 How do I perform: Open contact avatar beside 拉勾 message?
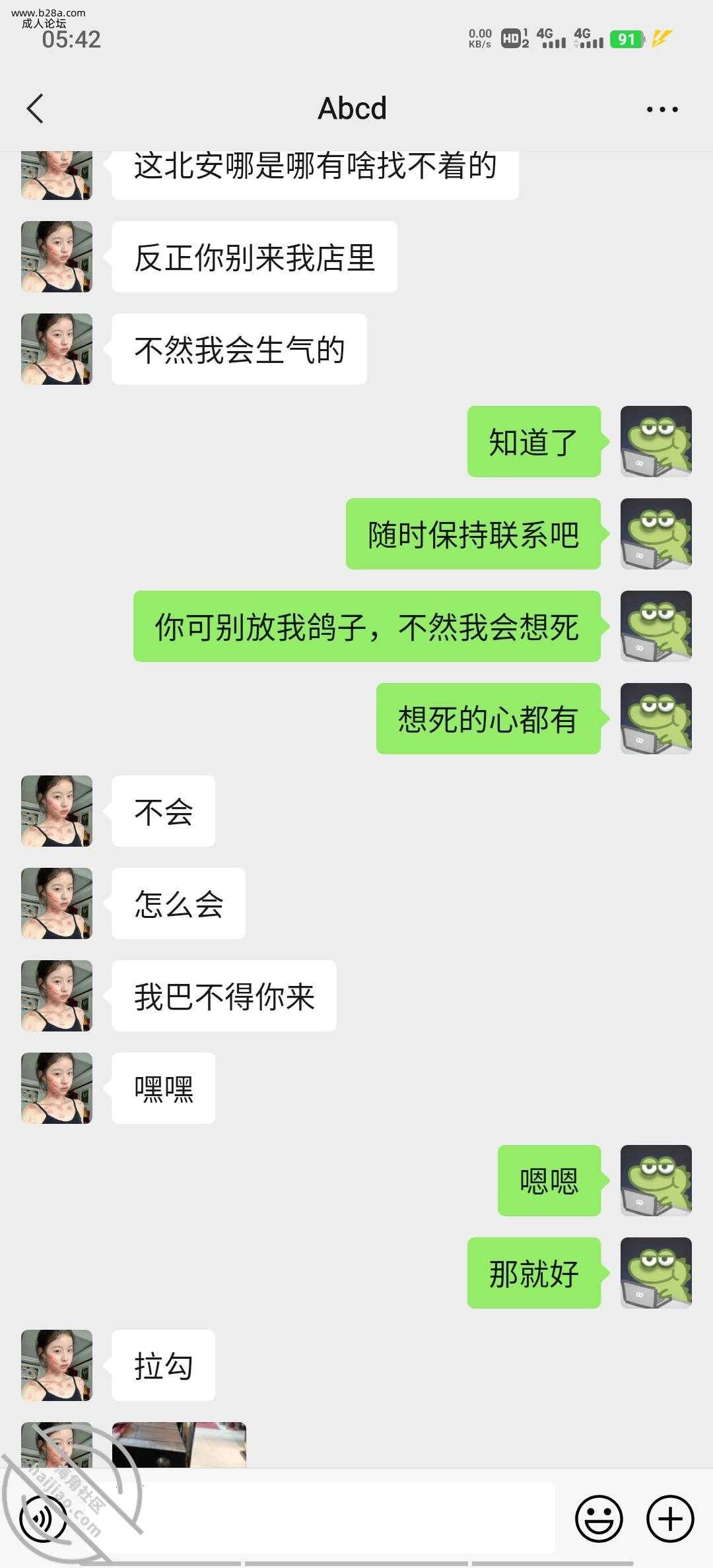click(x=57, y=1365)
